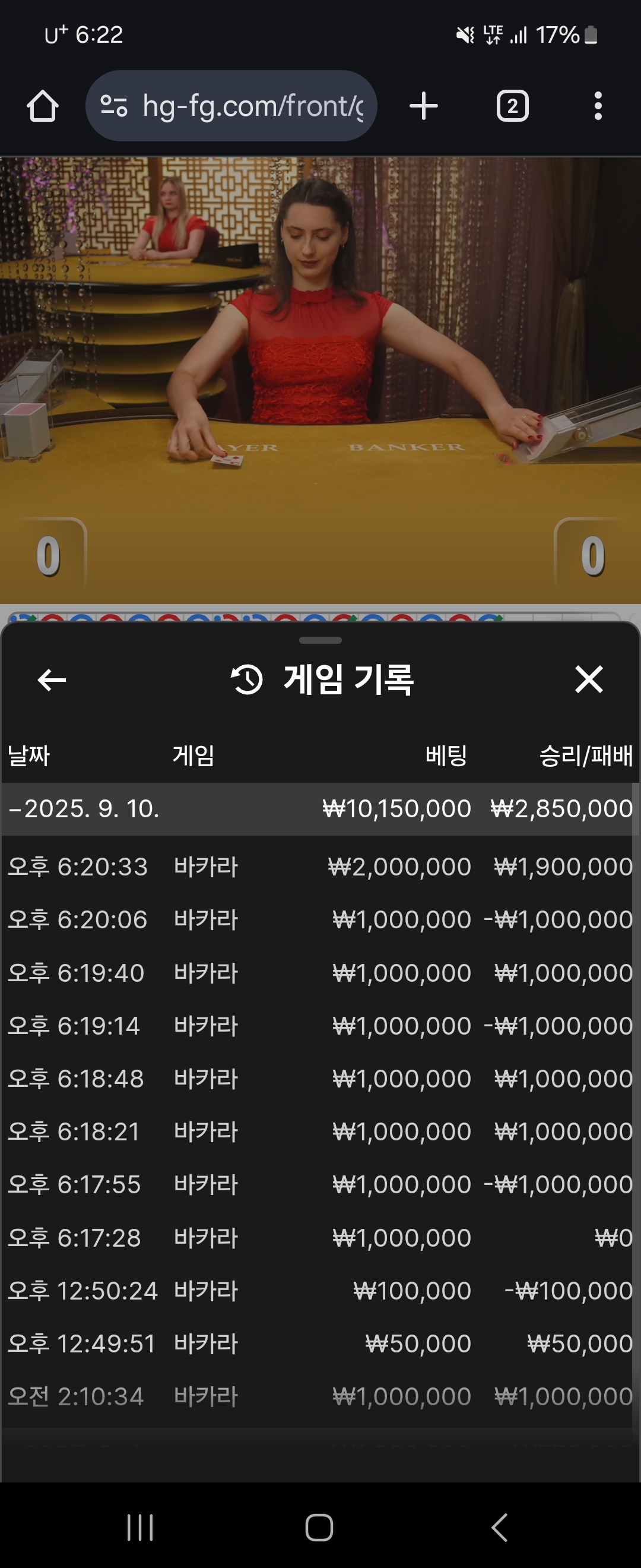Go back from the game history panel
641x1568 pixels.
(x=52, y=679)
